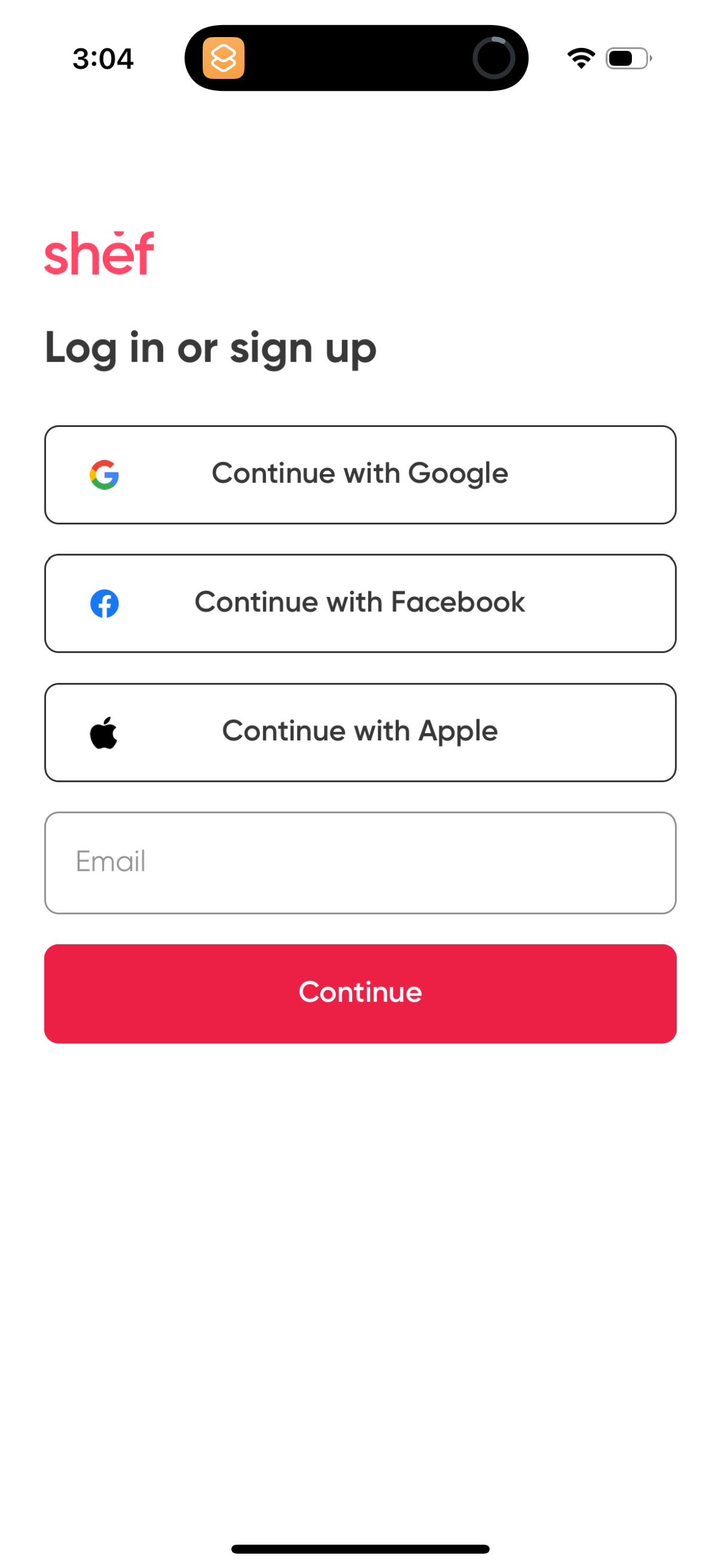Continue with Google account
The image size is (721, 1568).
click(x=360, y=474)
